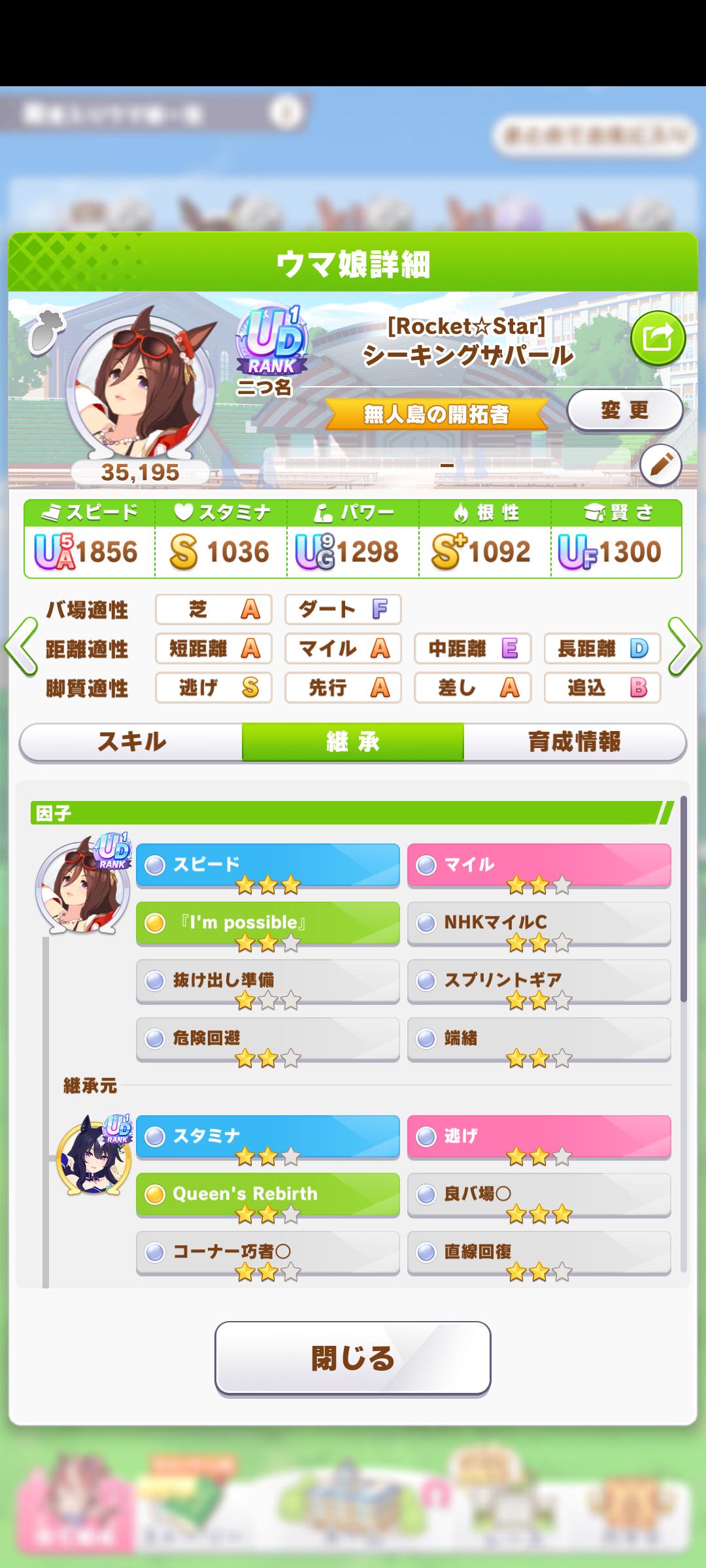Open the 抜け出し準備 factor
706x1568 pixels.
pyautogui.click(x=267, y=981)
